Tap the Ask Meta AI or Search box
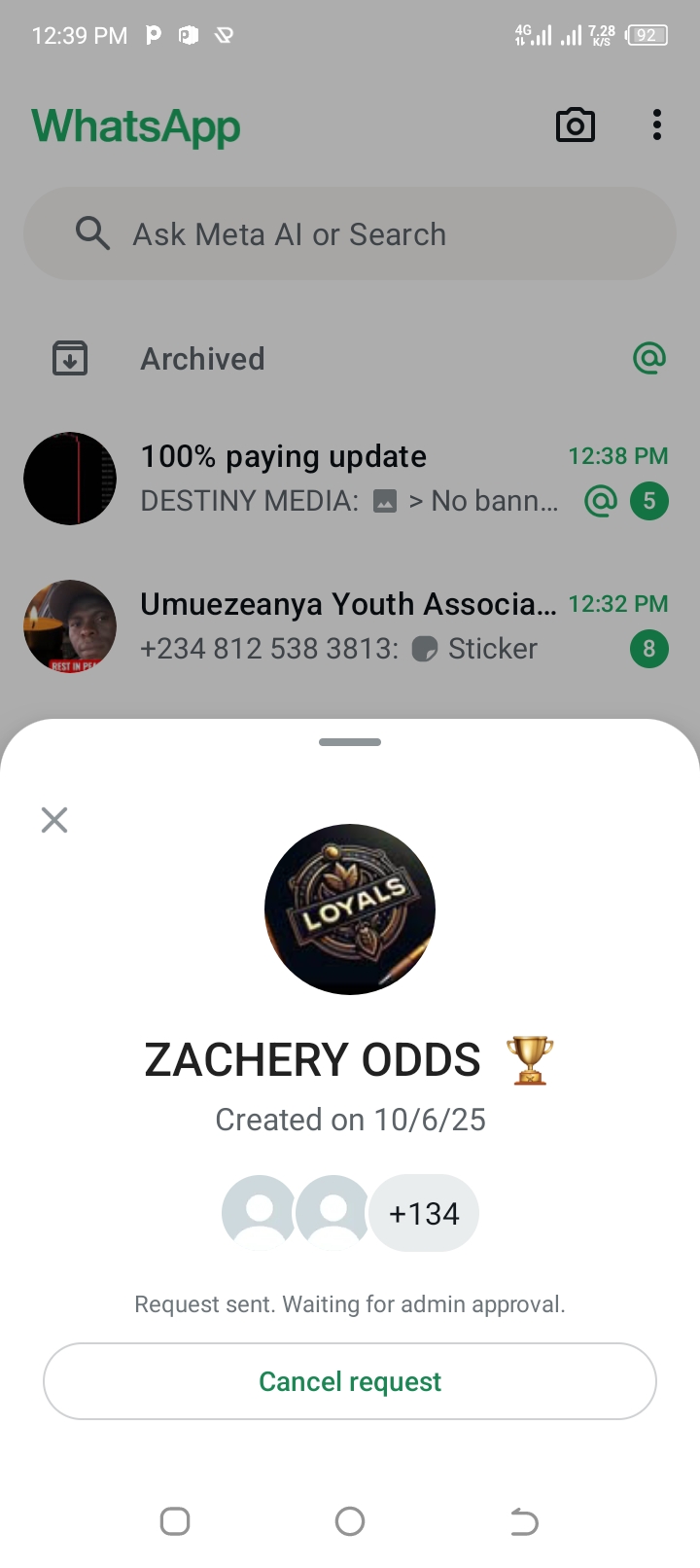Screen dimensions: 700x1568 pyautogui.click(x=350, y=234)
